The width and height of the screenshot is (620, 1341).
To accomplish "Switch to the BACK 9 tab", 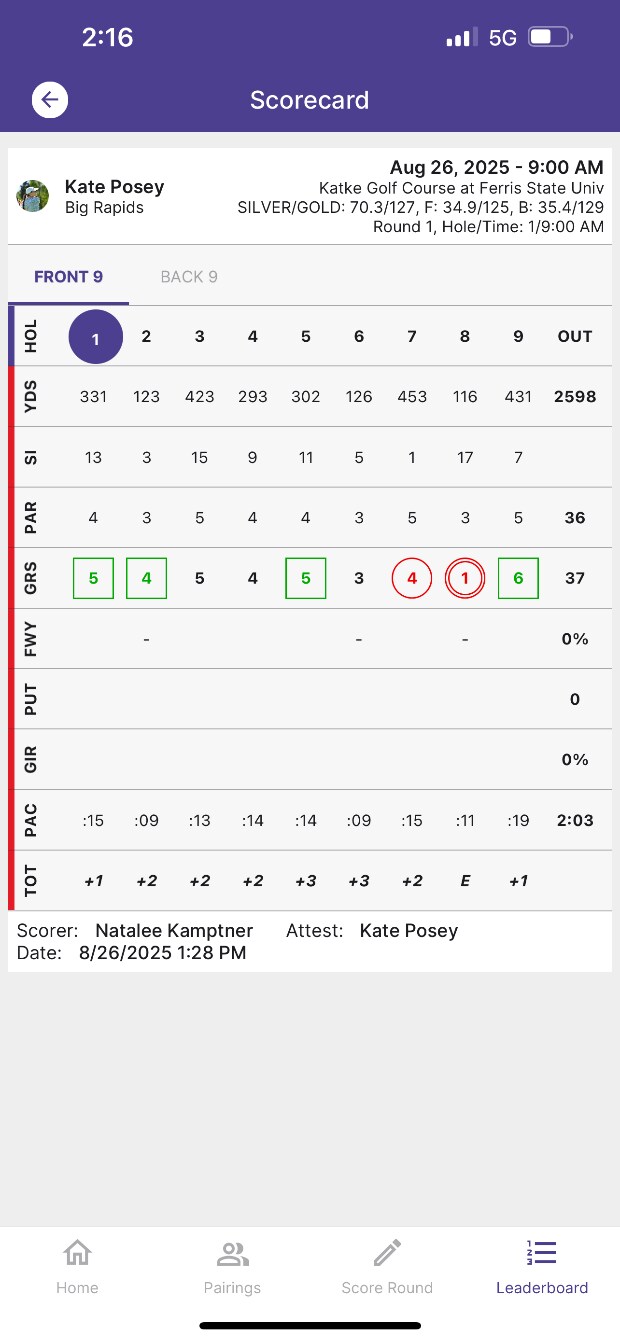I will coord(189,277).
